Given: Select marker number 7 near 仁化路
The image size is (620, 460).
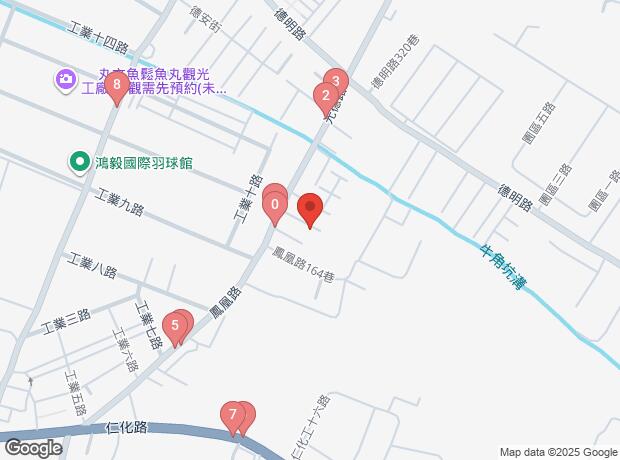Looking at the screenshot, I should [x=233, y=415].
